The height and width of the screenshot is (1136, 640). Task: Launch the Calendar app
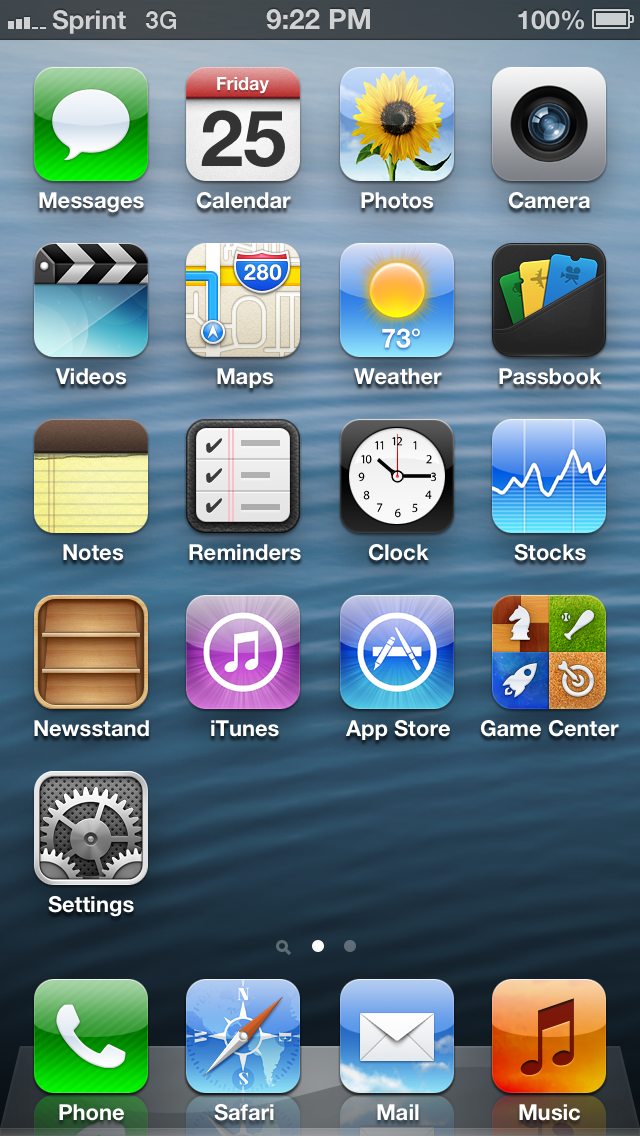pos(243,125)
